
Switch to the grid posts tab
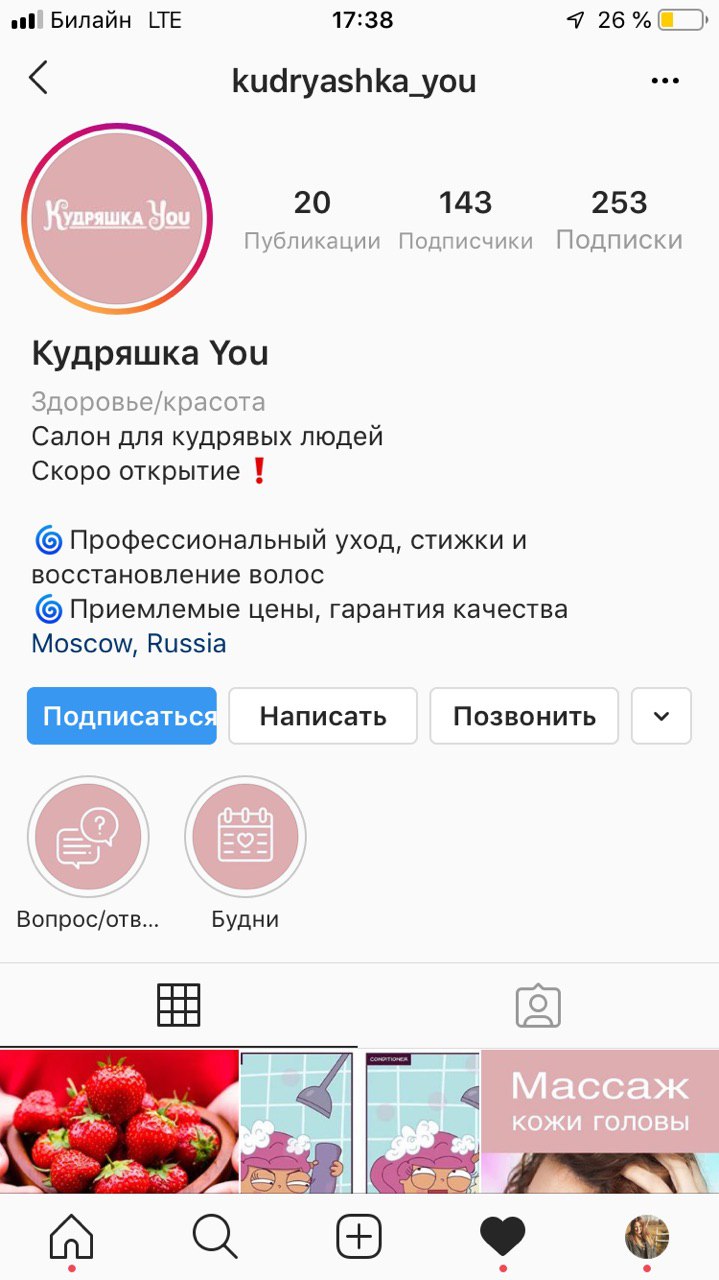pyautogui.click(x=179, y=1006)
